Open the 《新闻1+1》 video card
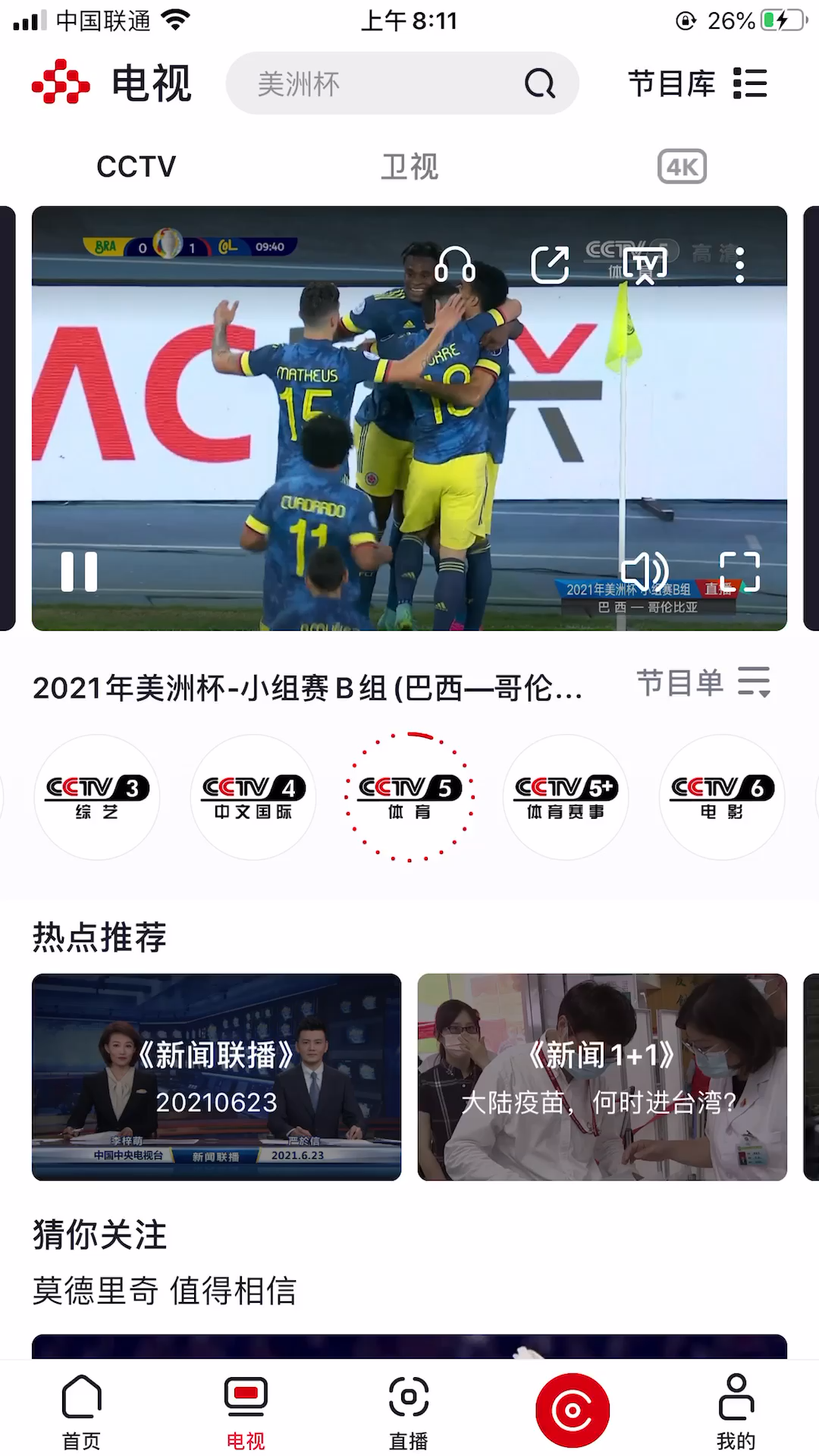Viewport: 819px width, 1456px height. [x=602, y=1077]
